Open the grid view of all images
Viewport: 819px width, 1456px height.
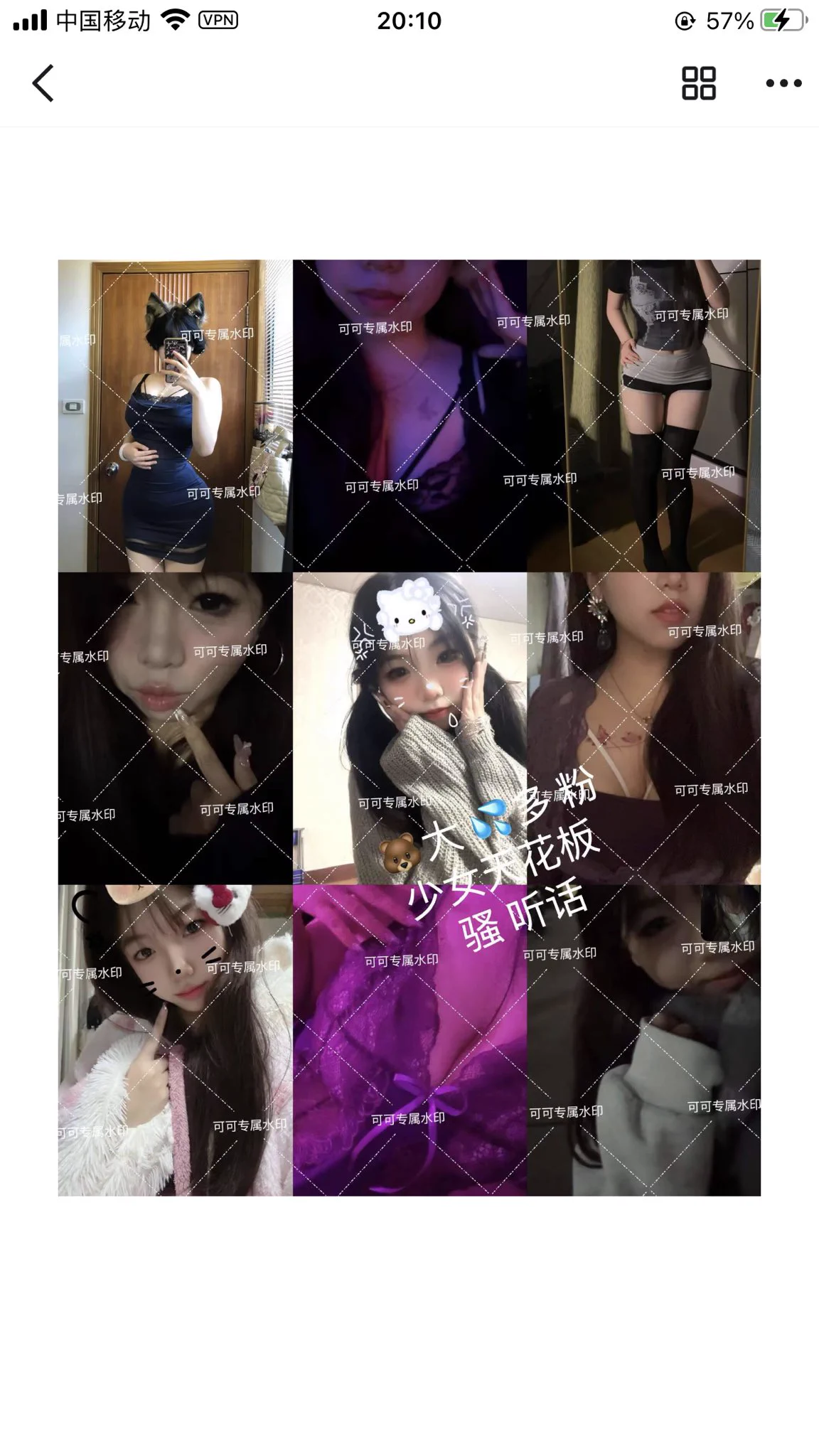(x=698, y=83)
